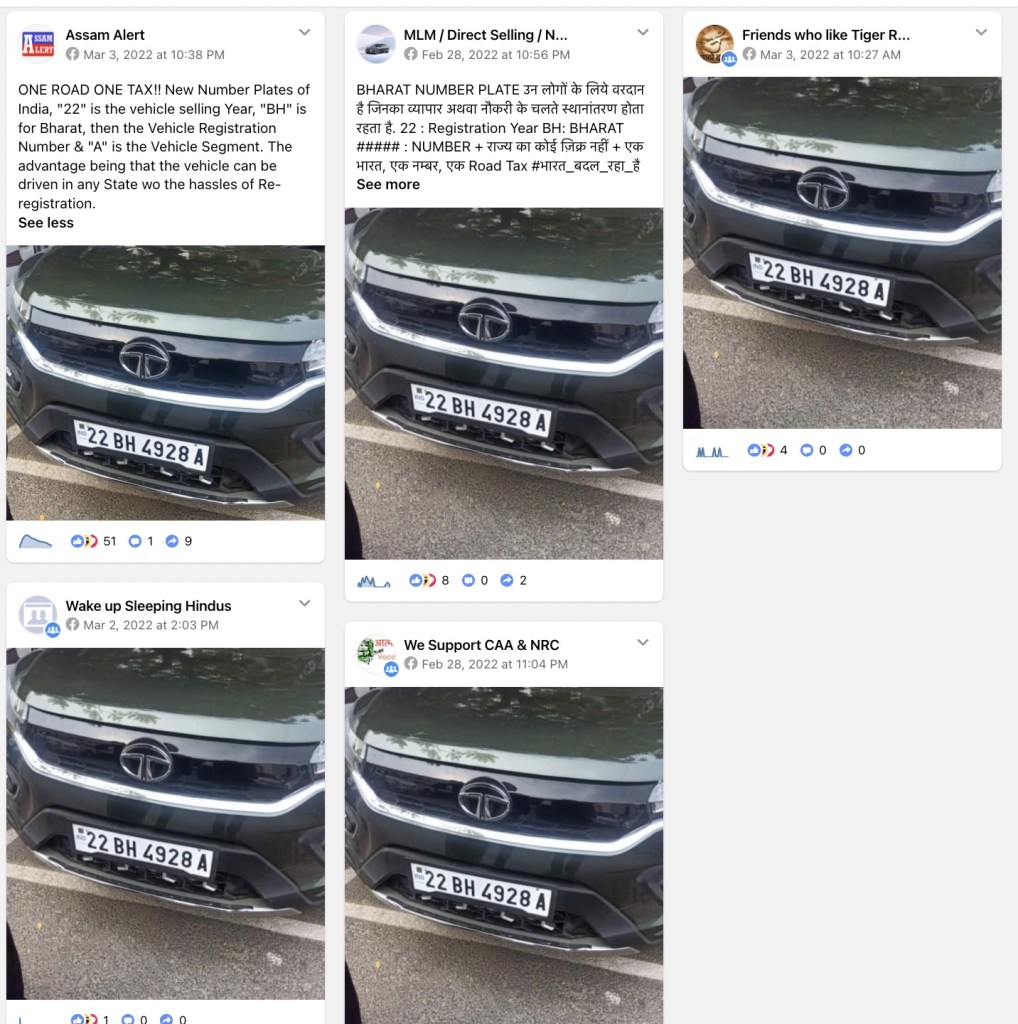This screenshot has width=1018, height=1024.
Task: Open options chevron on Friends who like Tiger post
Action: click(982, 33)
